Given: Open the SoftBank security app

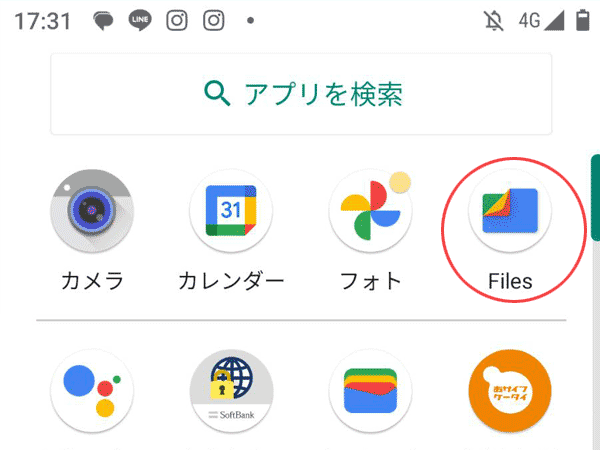Looking at the screenshot, I should [231, 390].
